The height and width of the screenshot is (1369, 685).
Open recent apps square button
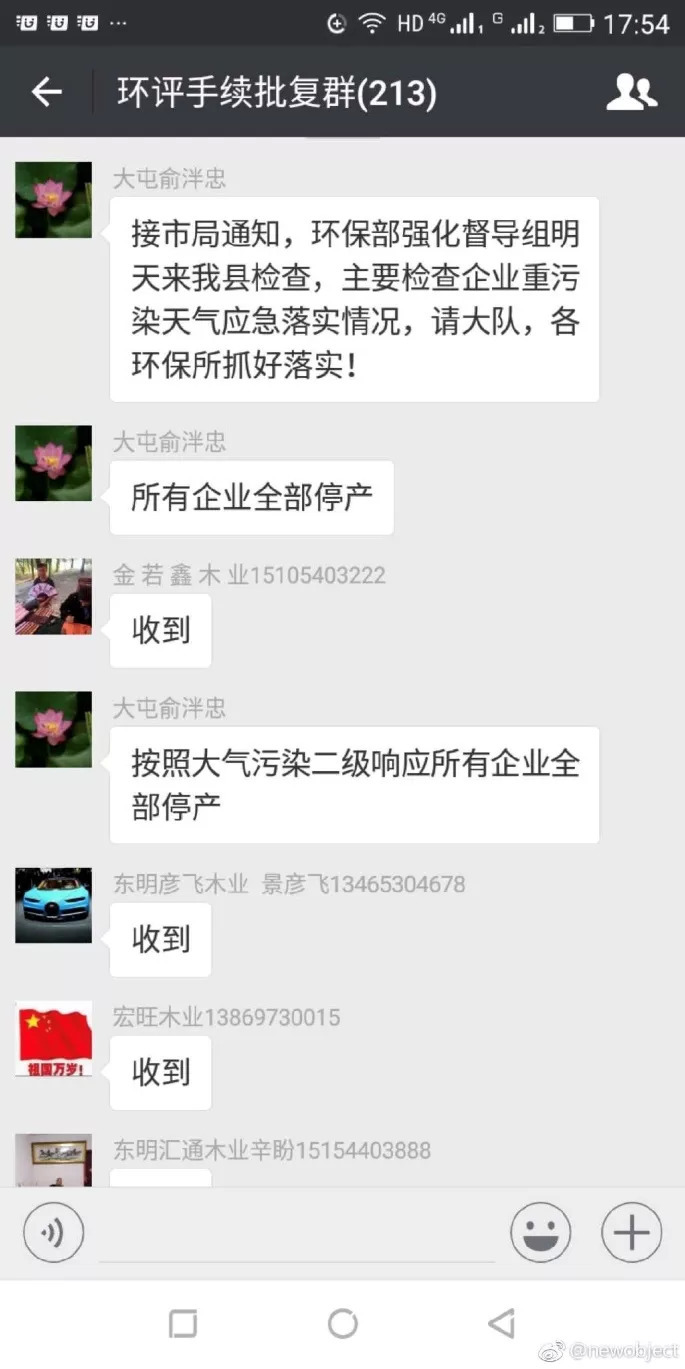click(x=183, y=1324)
